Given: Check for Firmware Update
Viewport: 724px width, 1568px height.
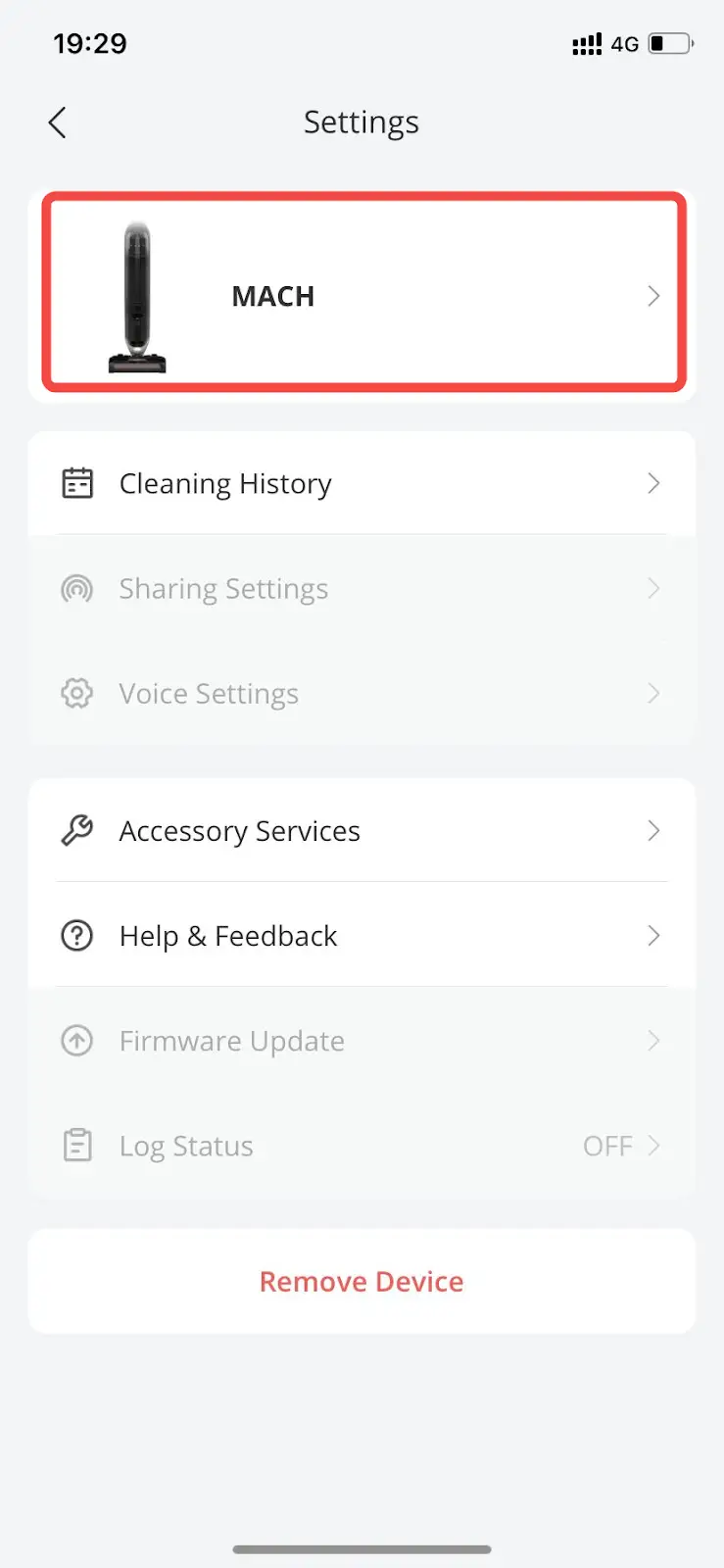Looking at the screenshot, I should (x=361, y=1041).
